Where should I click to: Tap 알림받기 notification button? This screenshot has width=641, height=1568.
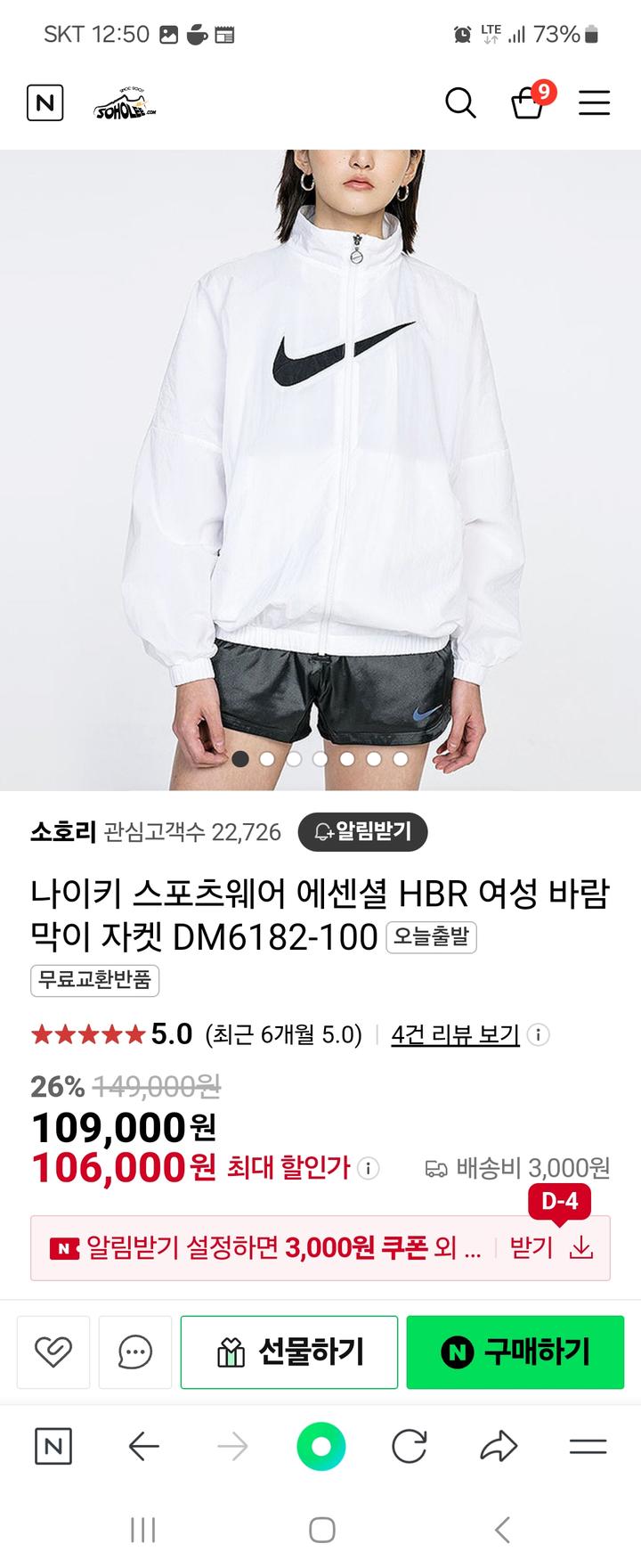point(362,832)
